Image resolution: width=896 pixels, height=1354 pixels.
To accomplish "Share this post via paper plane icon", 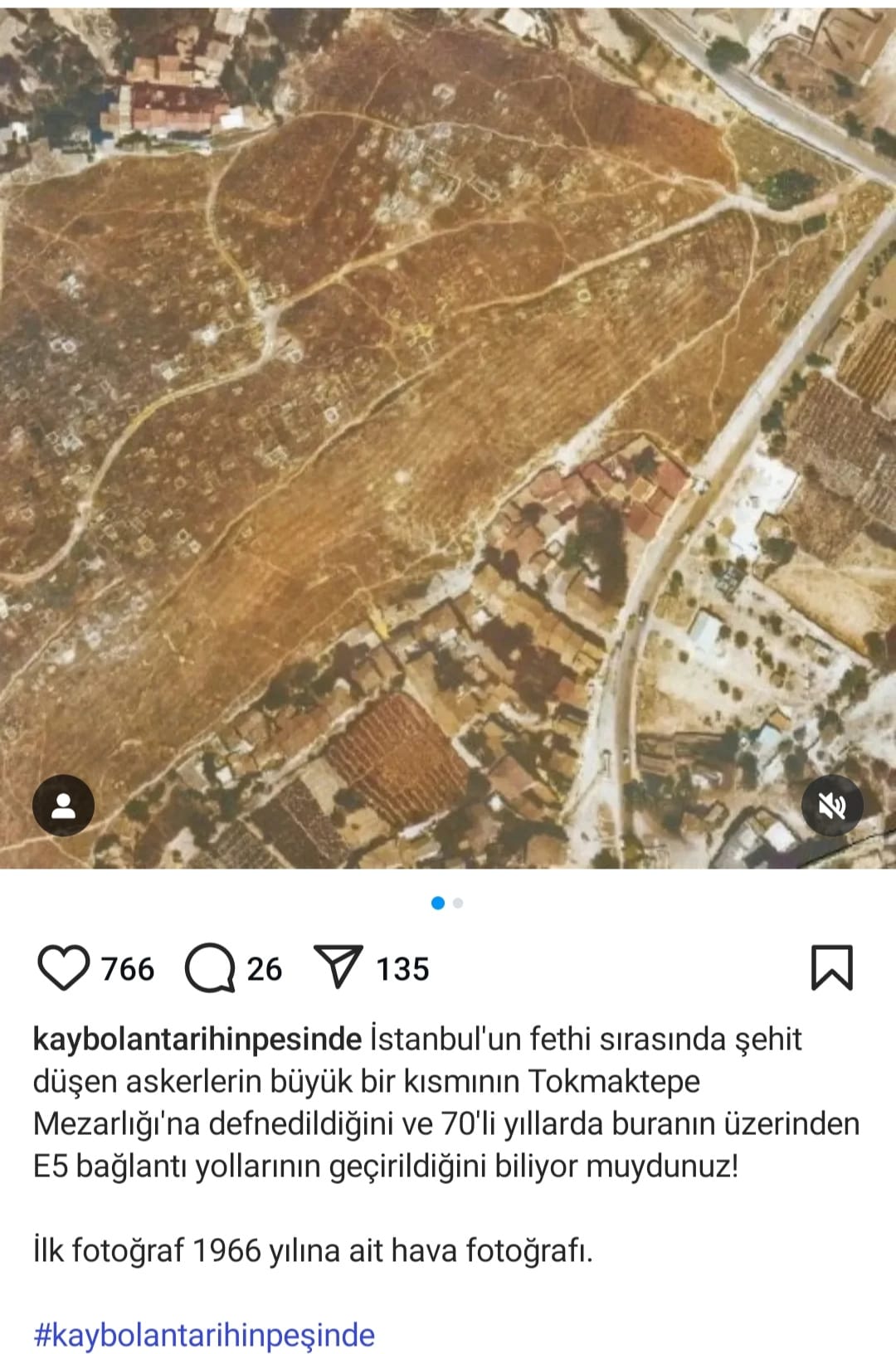I will coord(338,967).
